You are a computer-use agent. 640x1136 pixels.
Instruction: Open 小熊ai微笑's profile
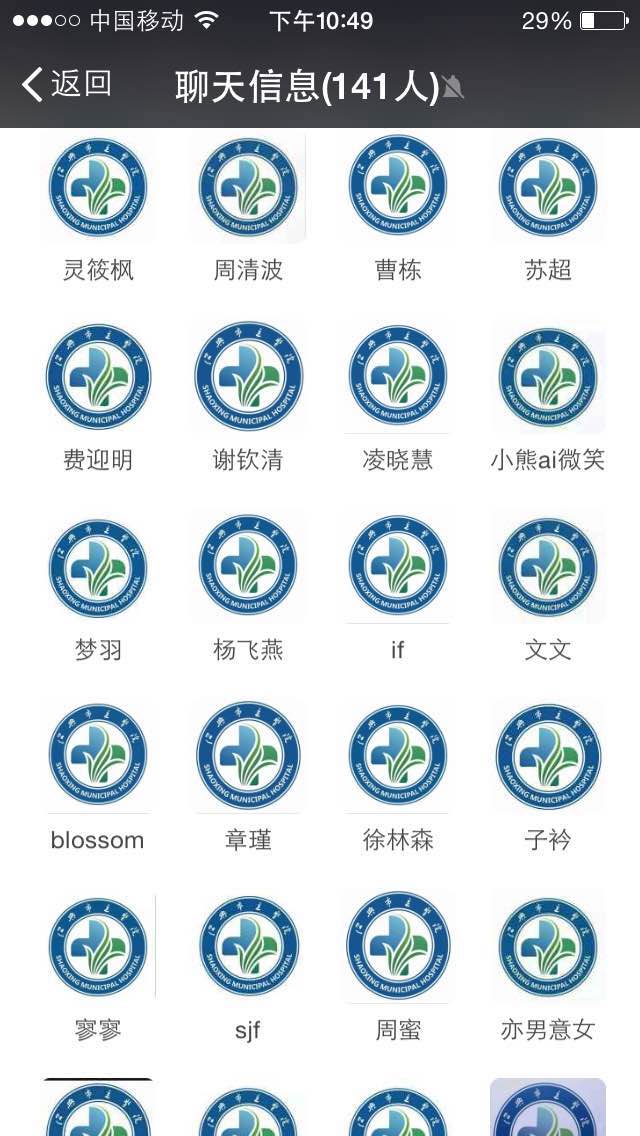pos(548,377)
